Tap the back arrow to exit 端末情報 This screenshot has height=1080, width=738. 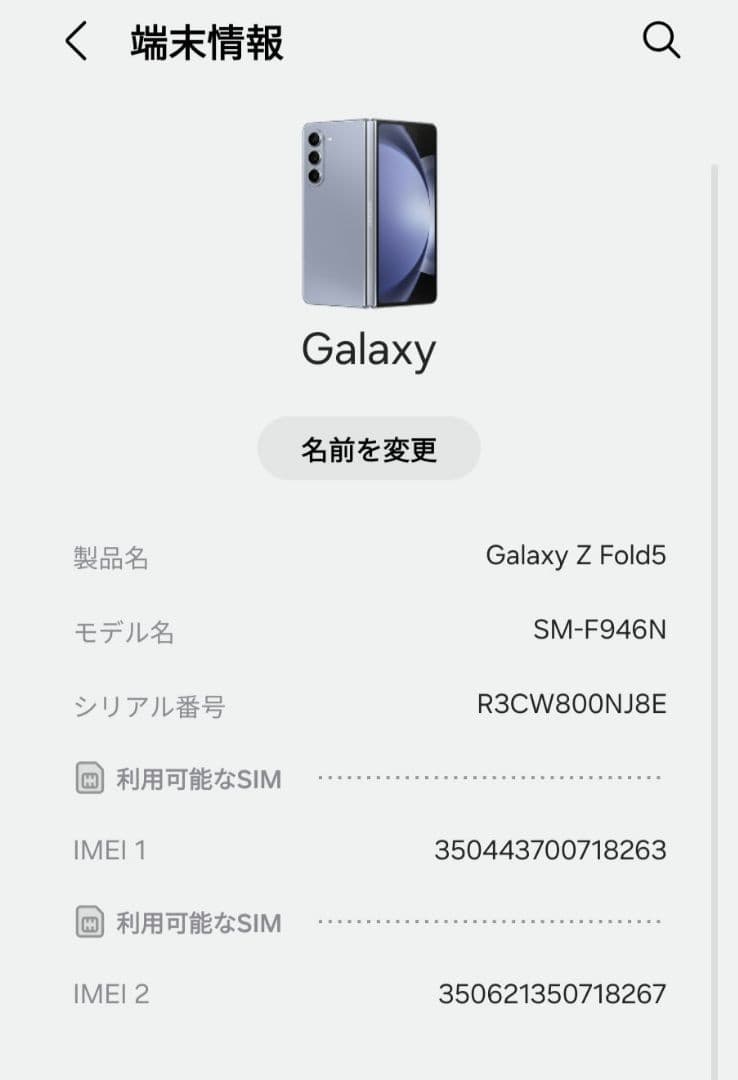click(x=76, y=44)
